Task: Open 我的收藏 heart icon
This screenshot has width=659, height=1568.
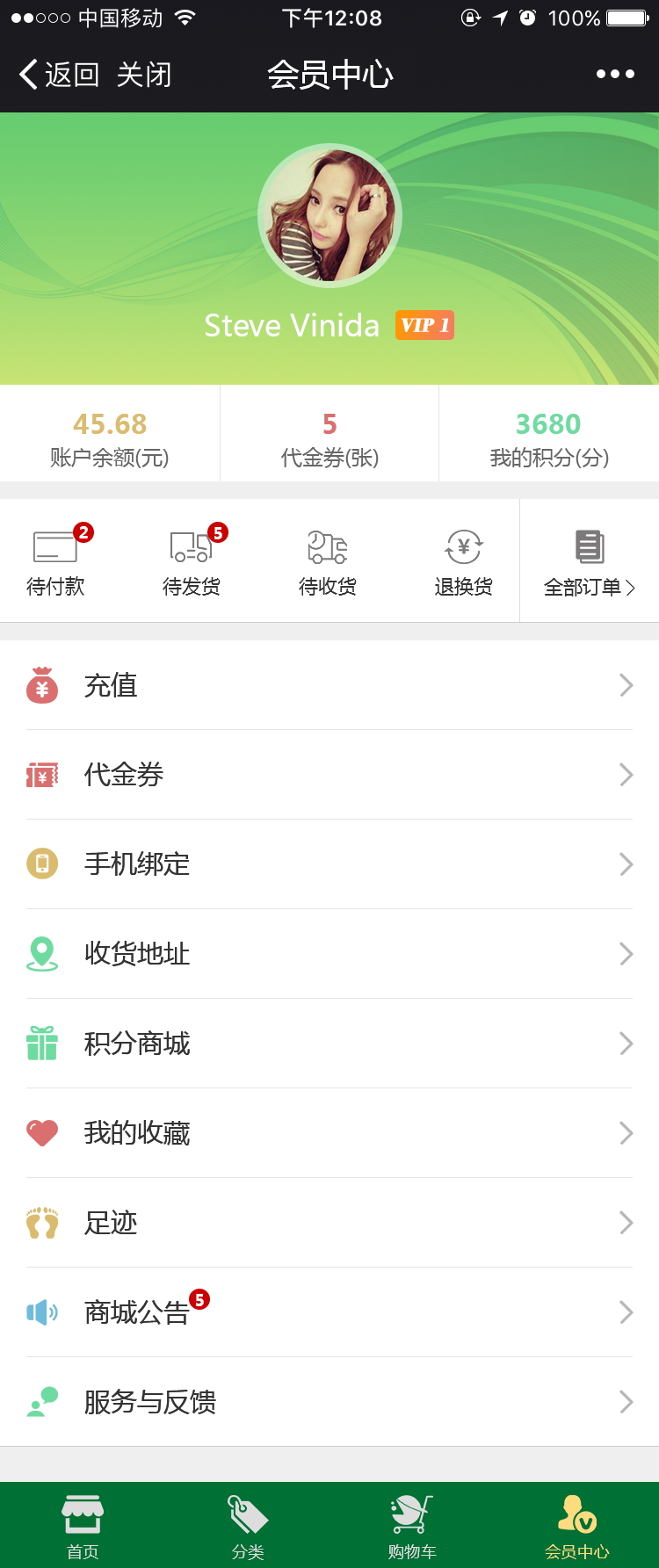Action: pyautogui.click(x=42, y=1133)
